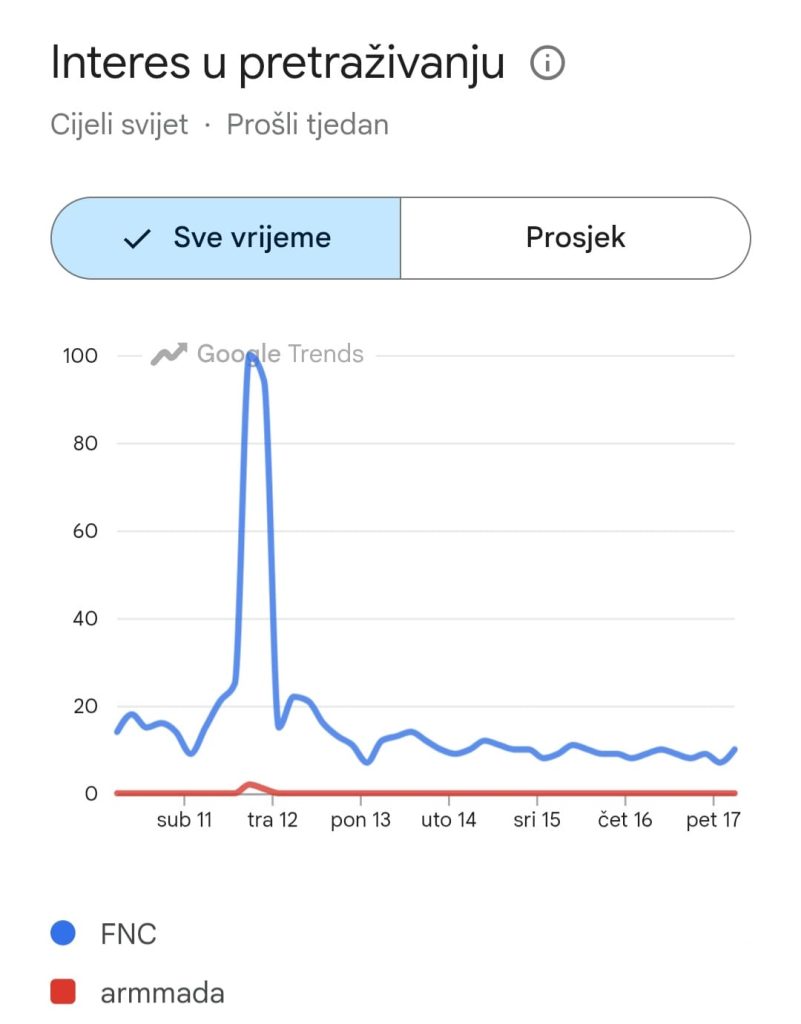The width and height of the screenshot is (801, 1024).
Task: Open the info icon beside Interes u pretraživanju
Action: [x=547, y=64]
